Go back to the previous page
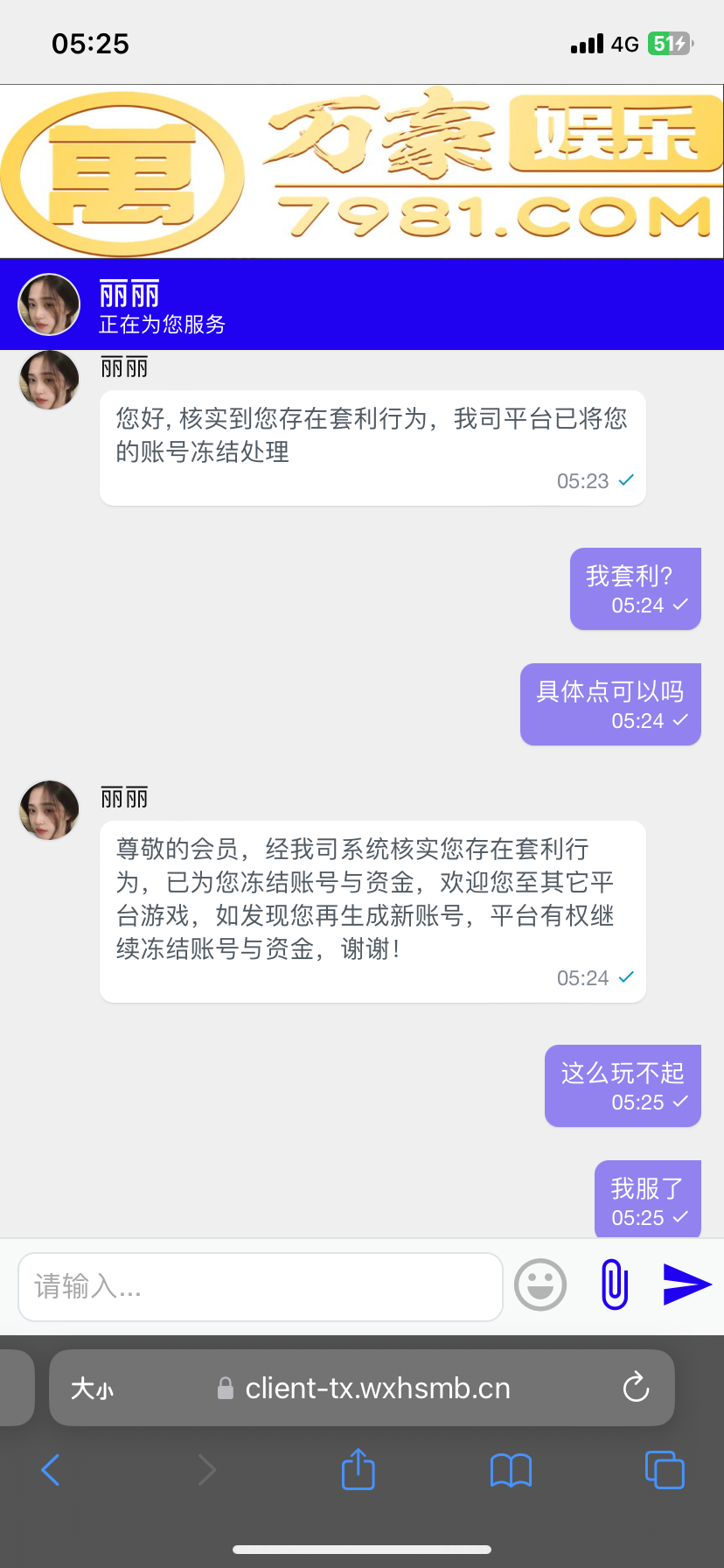The image size is (724, 1568). click(x=51, y=1470)
